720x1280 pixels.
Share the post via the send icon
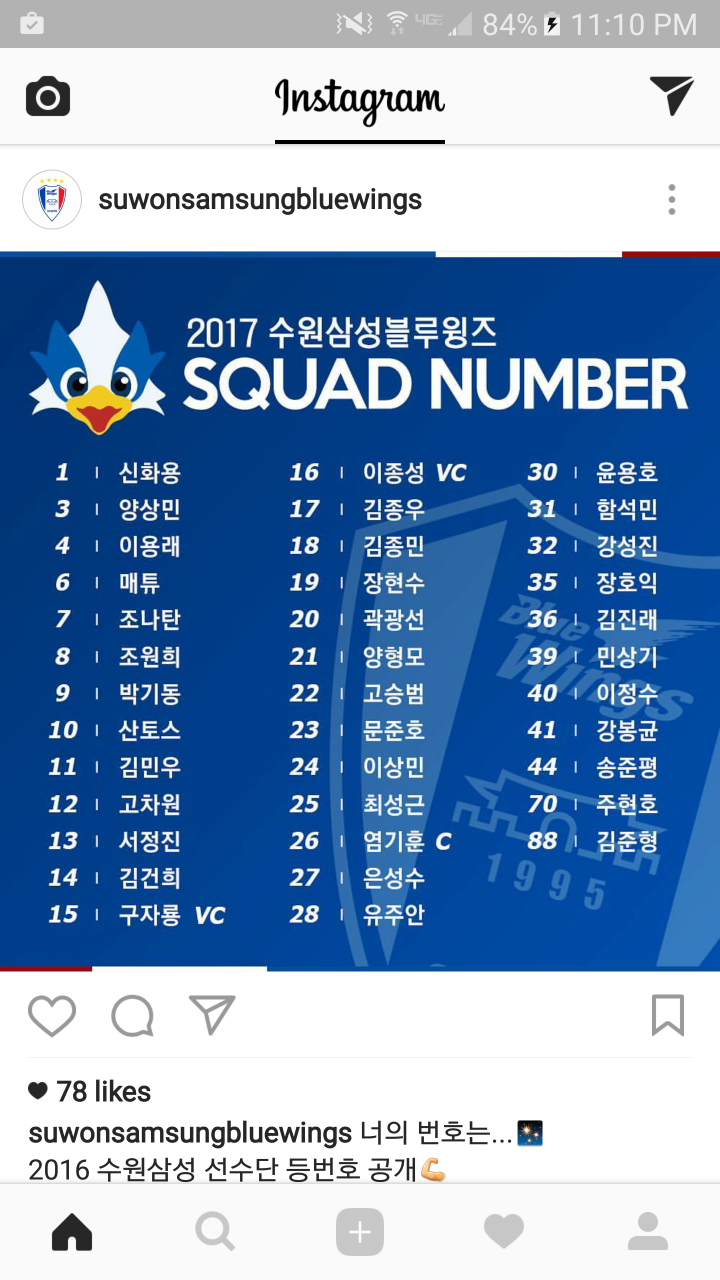[212, 1015]
